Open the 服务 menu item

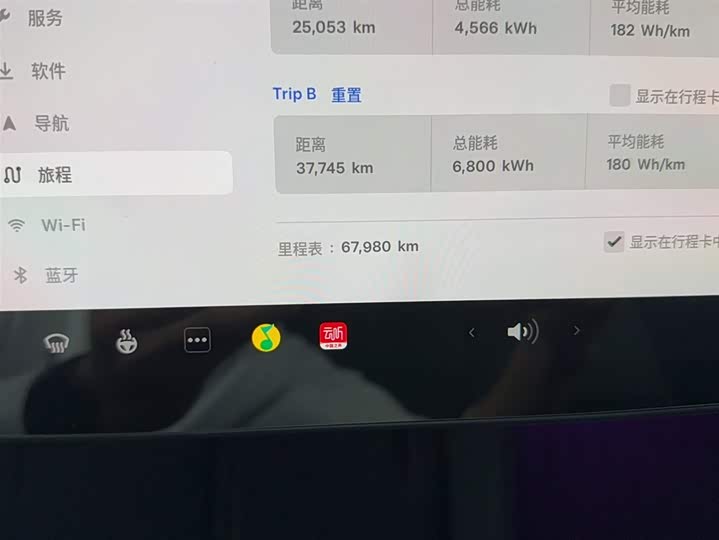(44, 18)
